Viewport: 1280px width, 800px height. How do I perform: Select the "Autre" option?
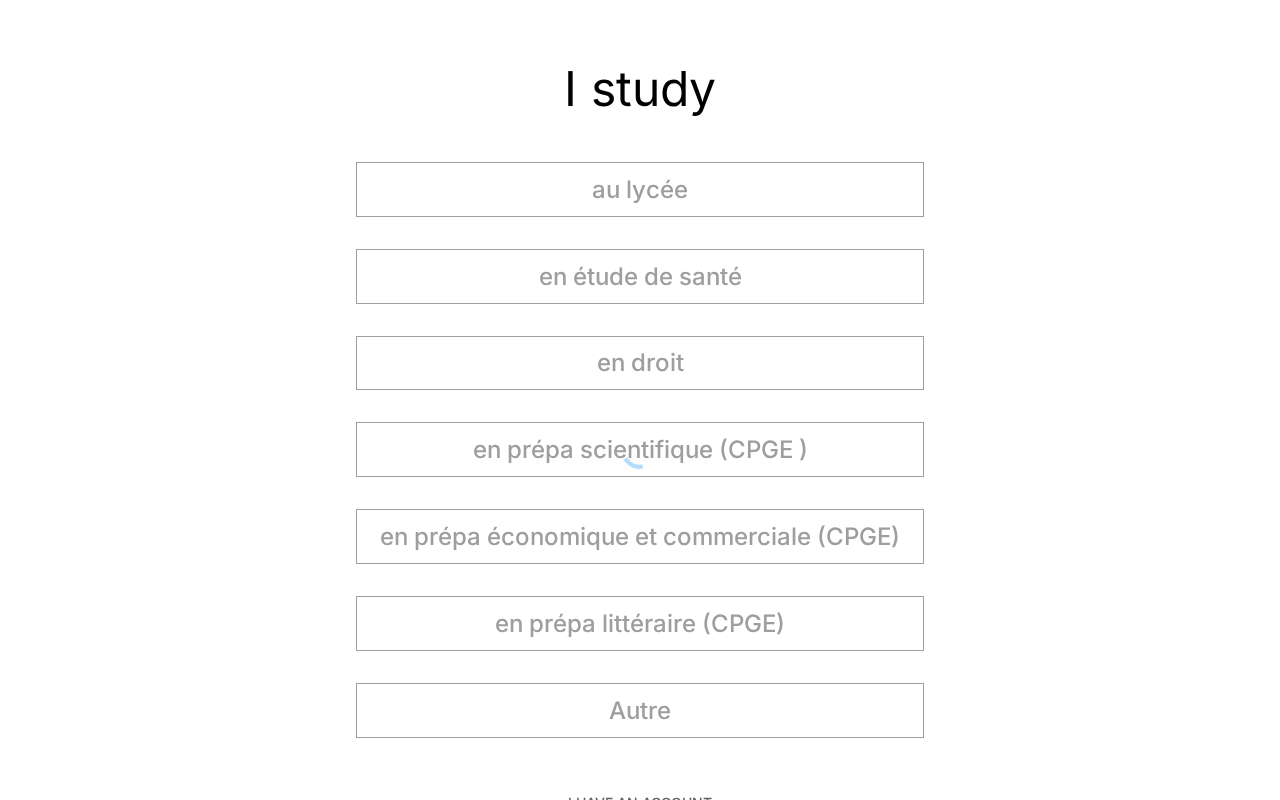pyautogui.click(x=640, y=711)
